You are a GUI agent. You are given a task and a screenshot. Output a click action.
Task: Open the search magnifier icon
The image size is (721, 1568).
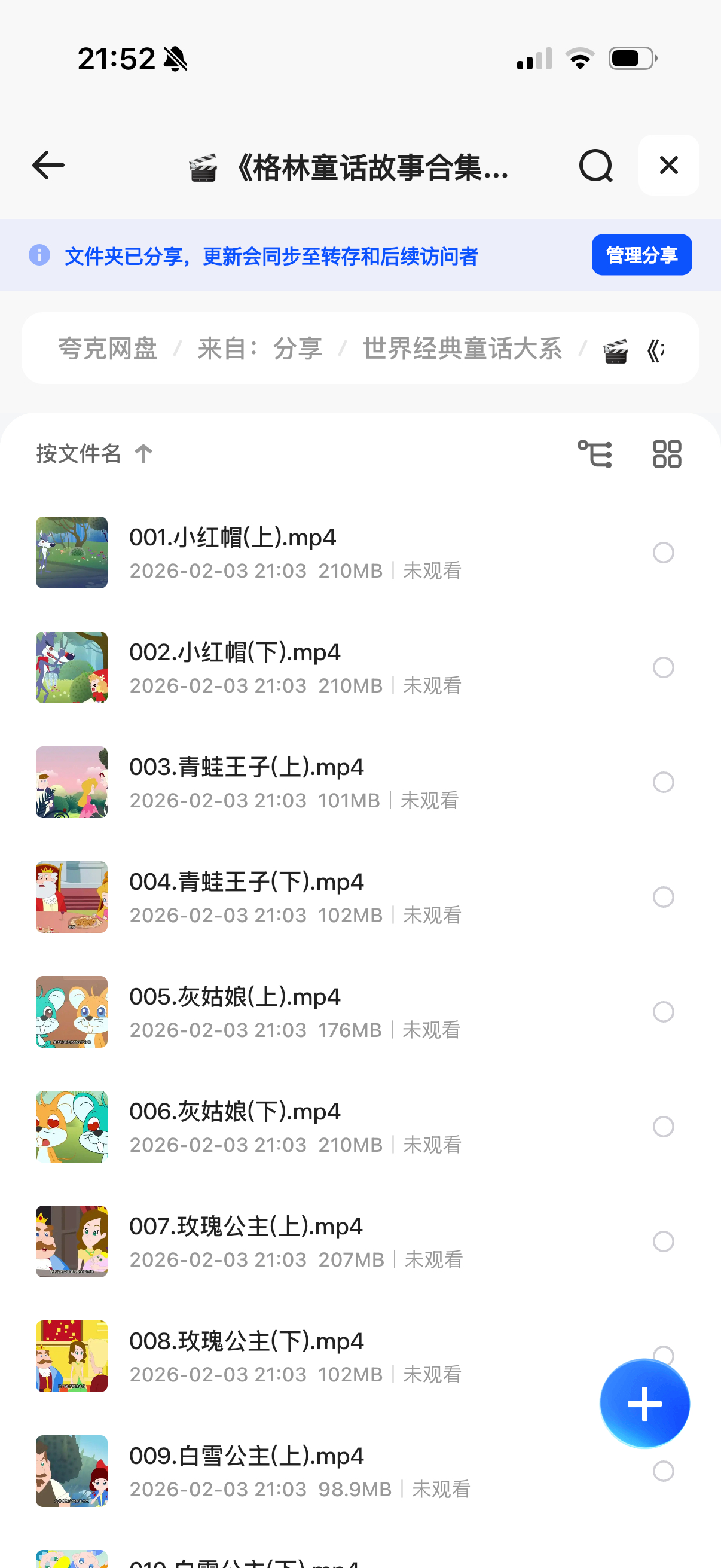(595, 166)
